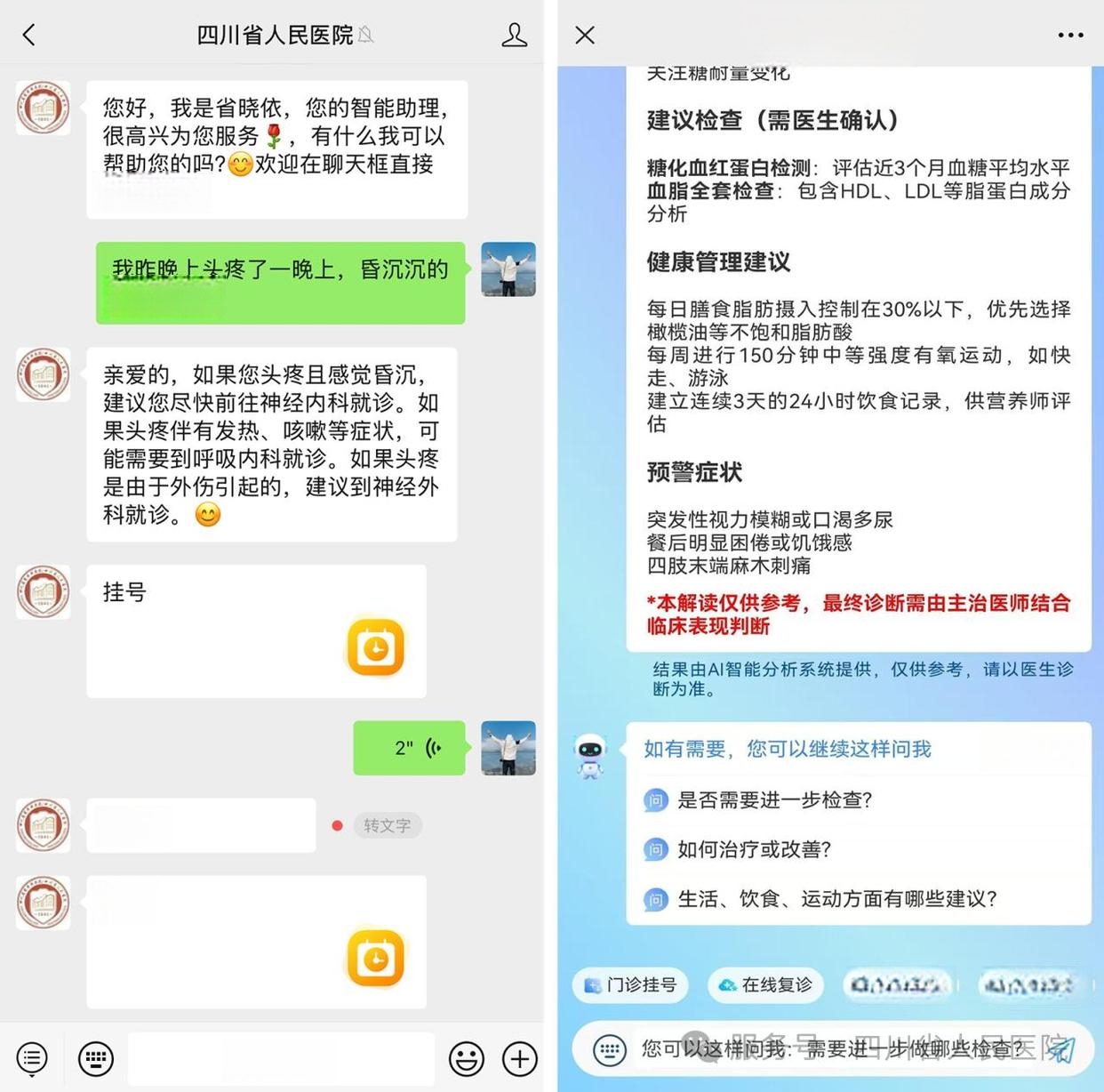Open the plus attachments menu

tap(519, 1058)
